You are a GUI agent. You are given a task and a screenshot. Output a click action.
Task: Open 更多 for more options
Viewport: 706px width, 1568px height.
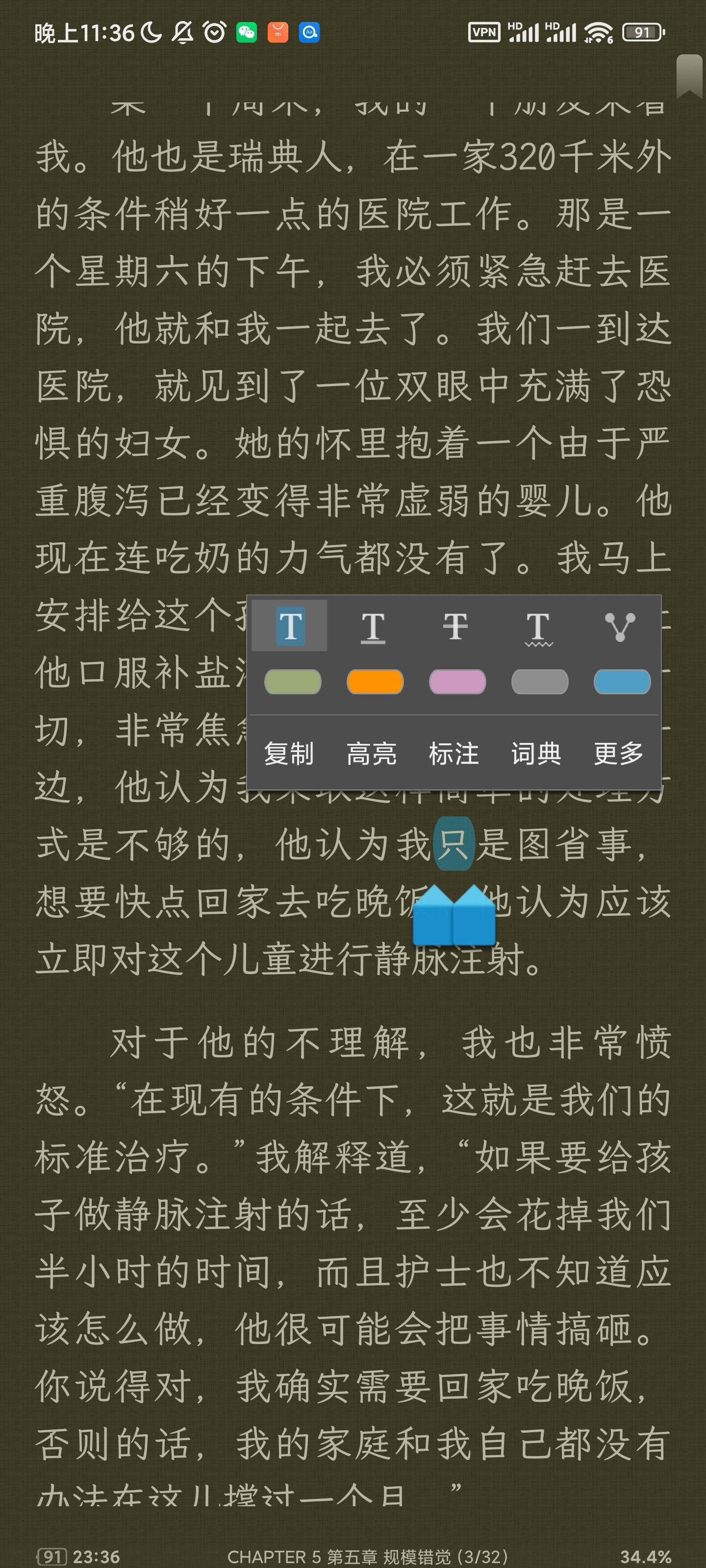click(619, 754)
